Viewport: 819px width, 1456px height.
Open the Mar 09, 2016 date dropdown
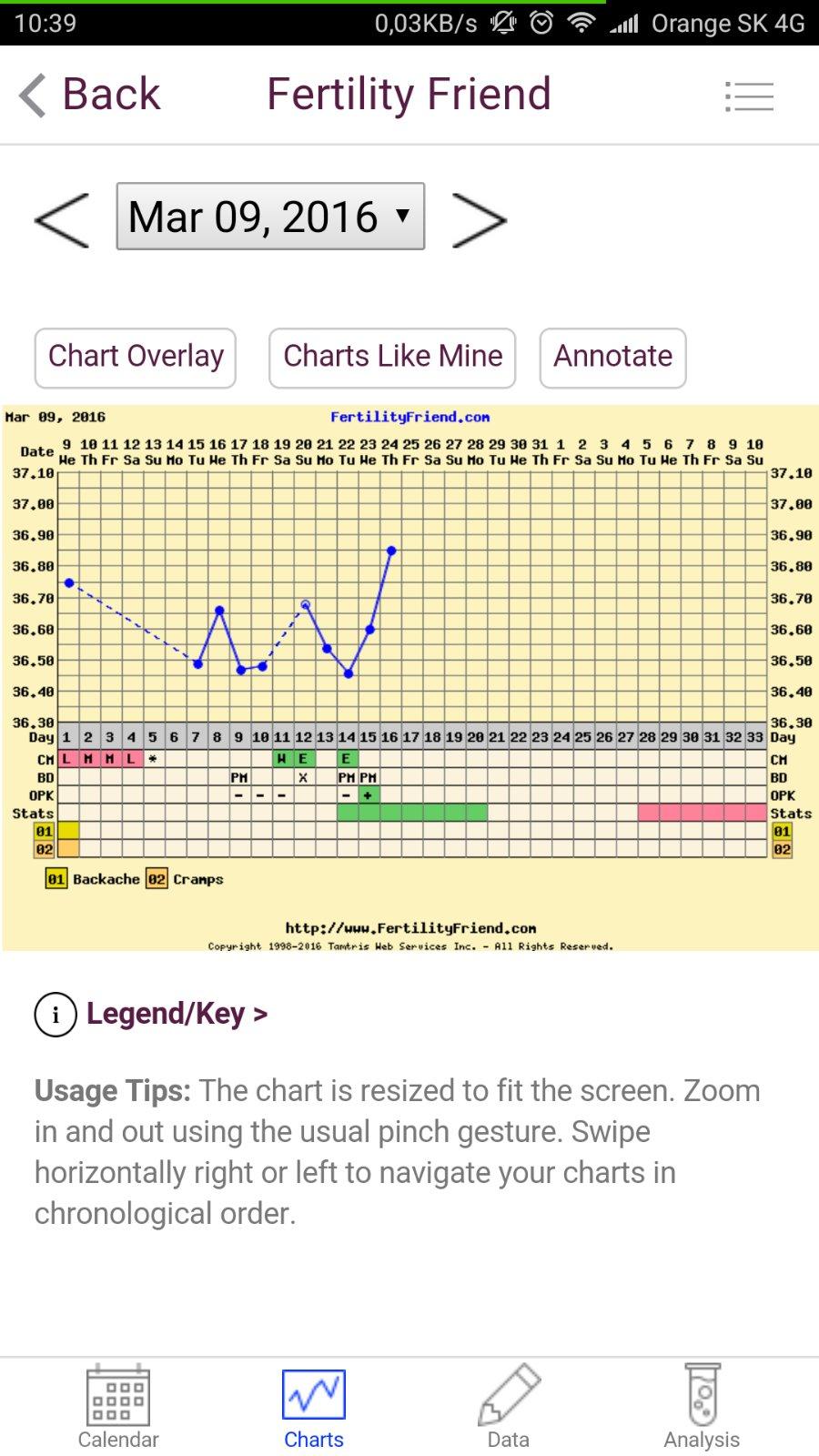click(270, 217)
